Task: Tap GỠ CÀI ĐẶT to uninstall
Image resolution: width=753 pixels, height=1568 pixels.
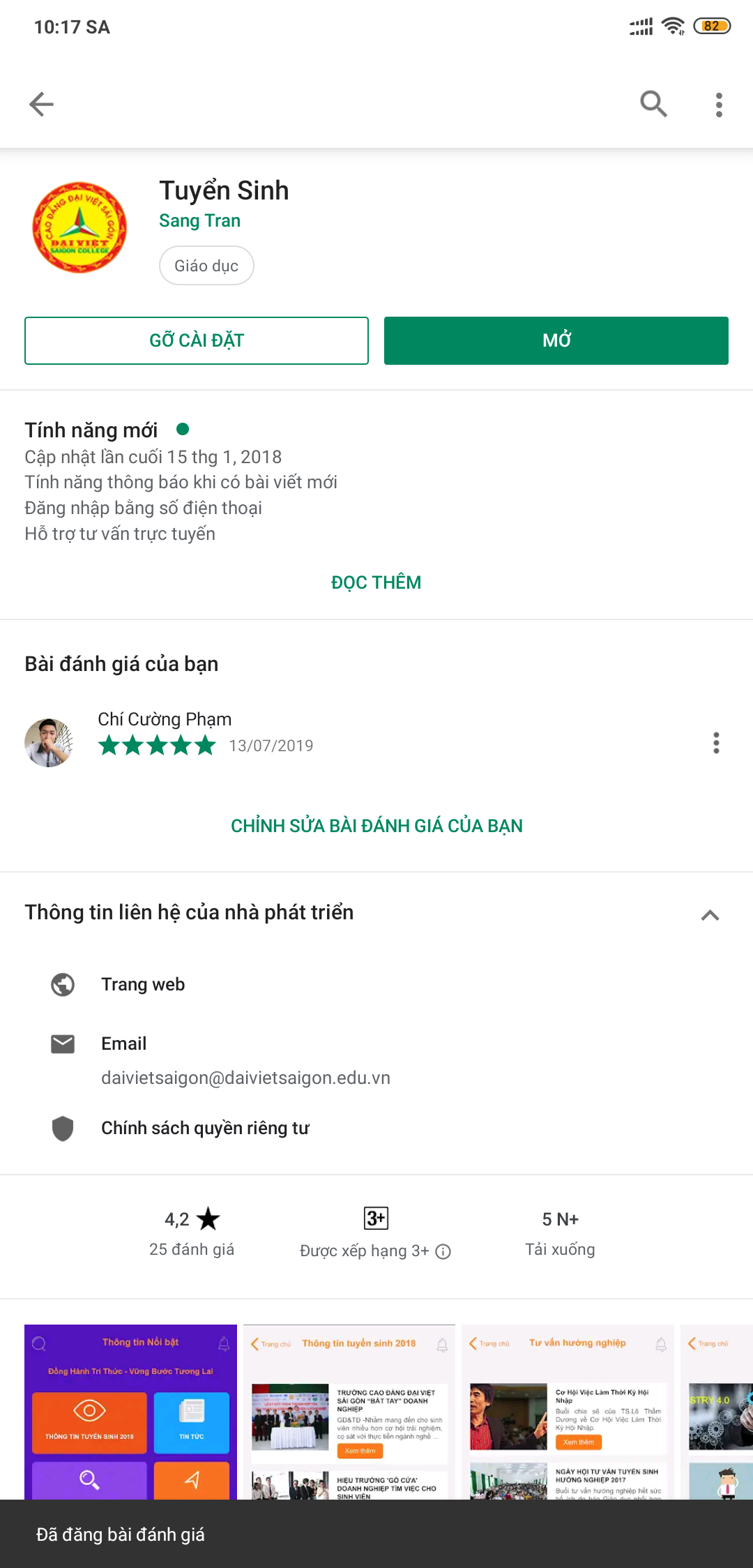Action: [x=197, y=340]
